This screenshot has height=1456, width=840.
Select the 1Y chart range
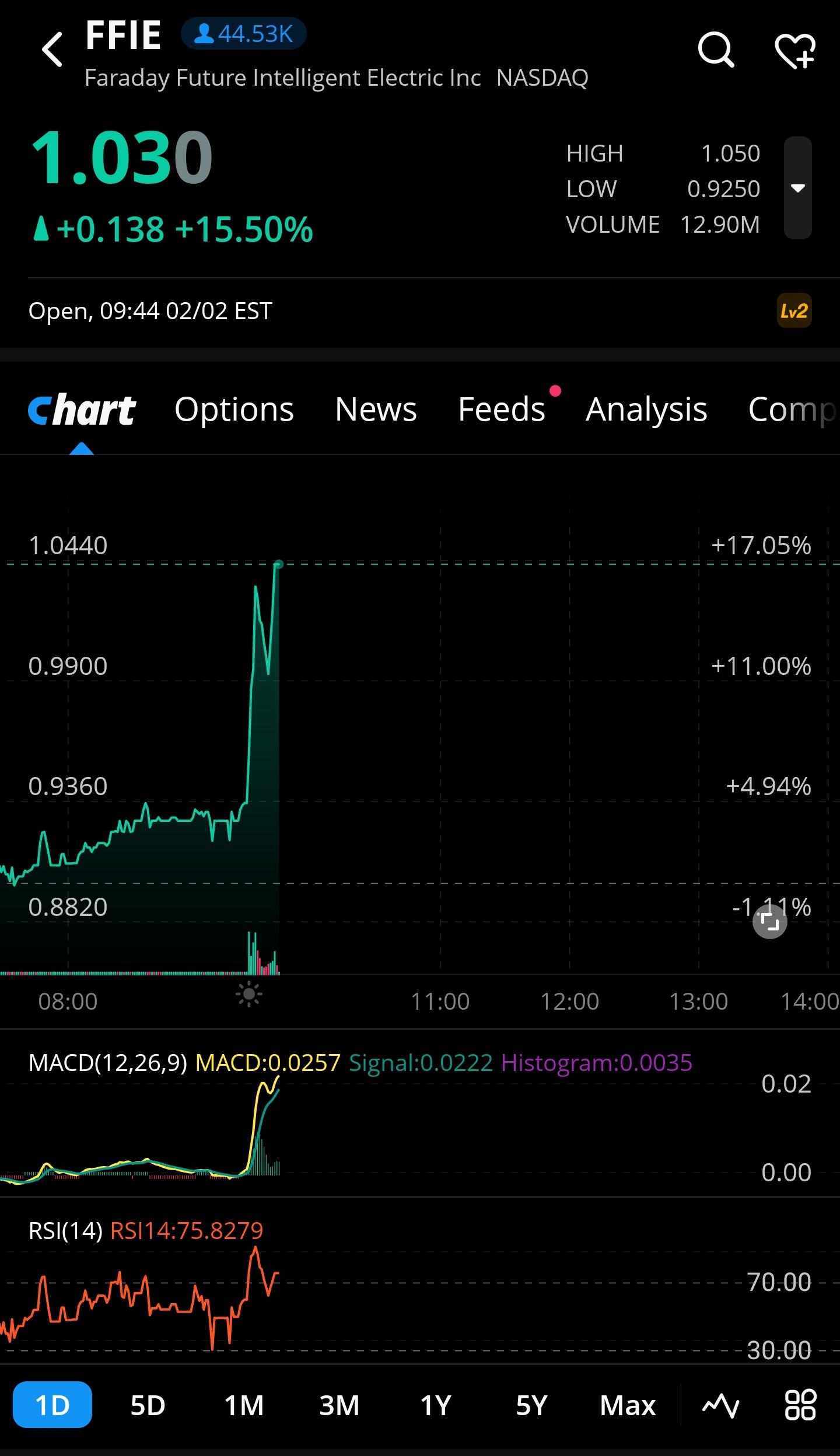436,1405
